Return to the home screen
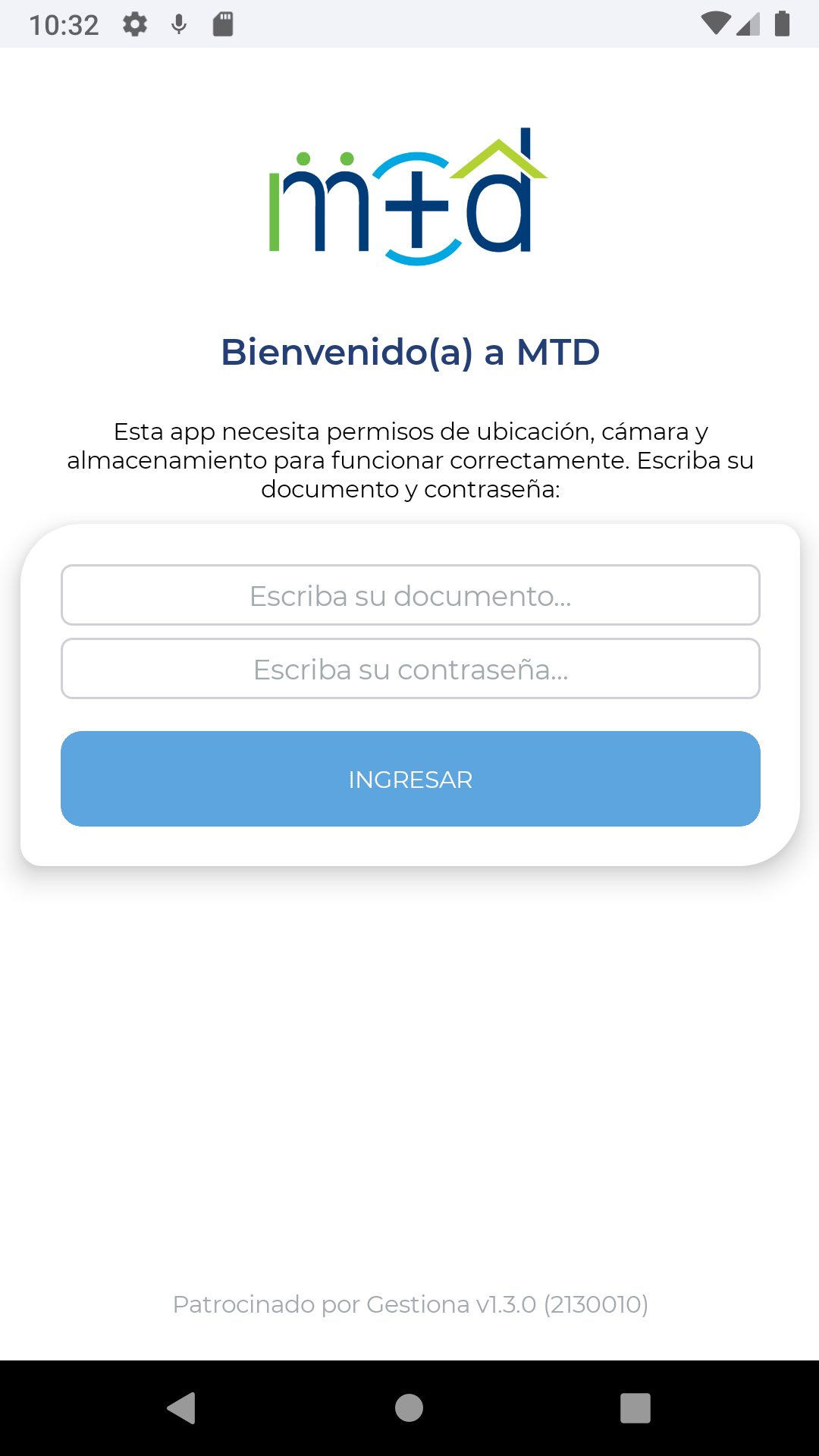Screen dimensions: 819x1456 click(x=409, y=1408)
